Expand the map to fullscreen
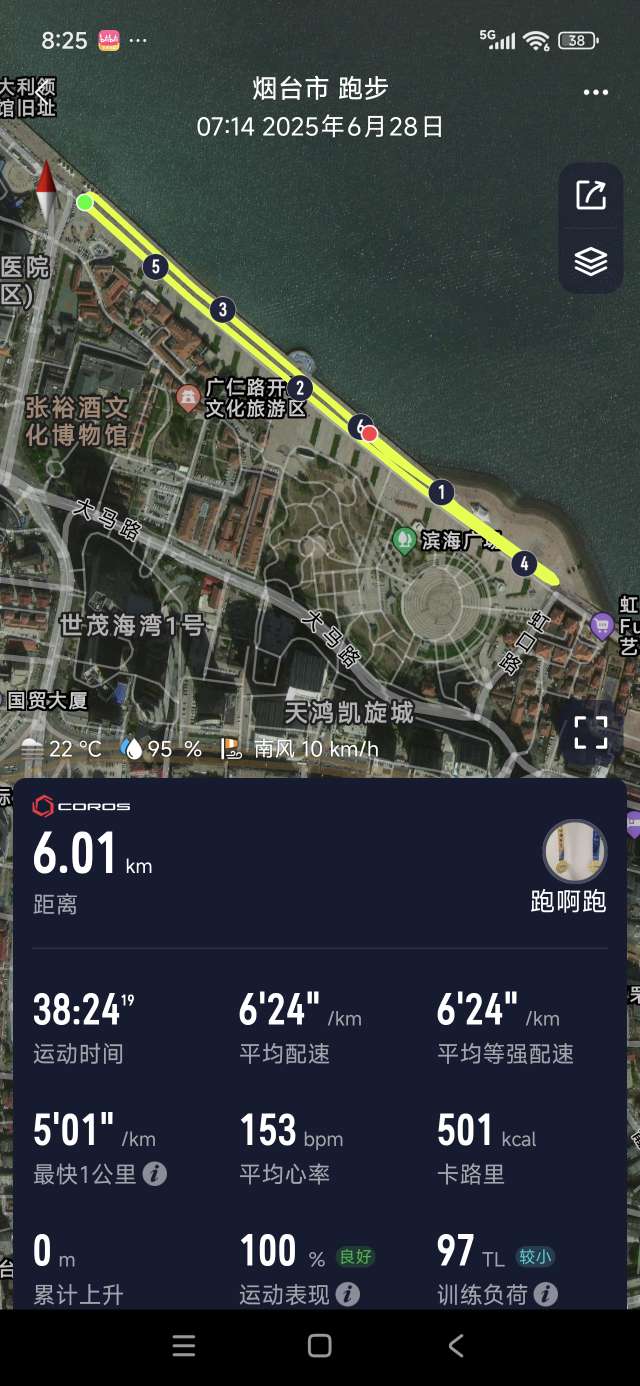640x1386 pixels. (591, 733)
